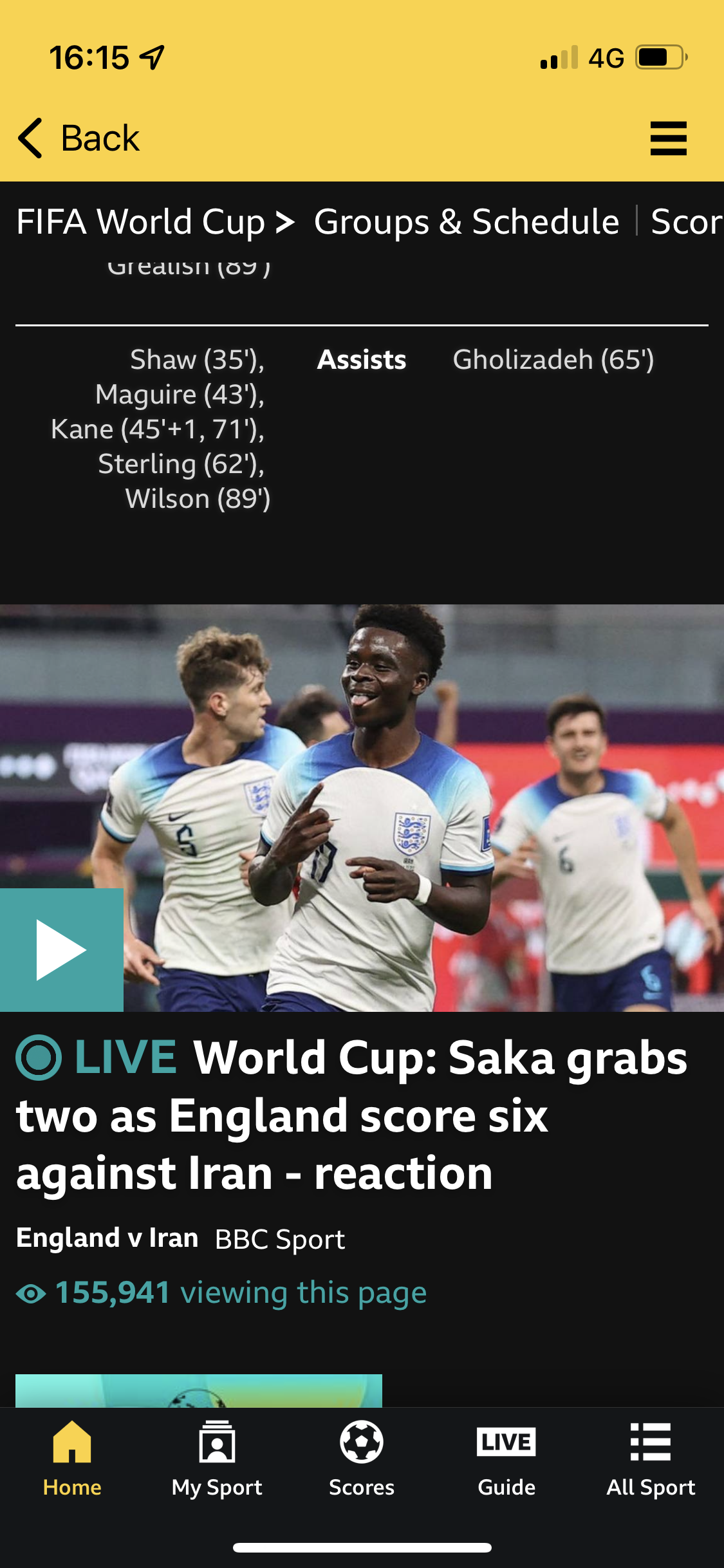724x1568 pixels.
Task: Open the Saka grabs two live article
Action: [x=351, y=1115]
